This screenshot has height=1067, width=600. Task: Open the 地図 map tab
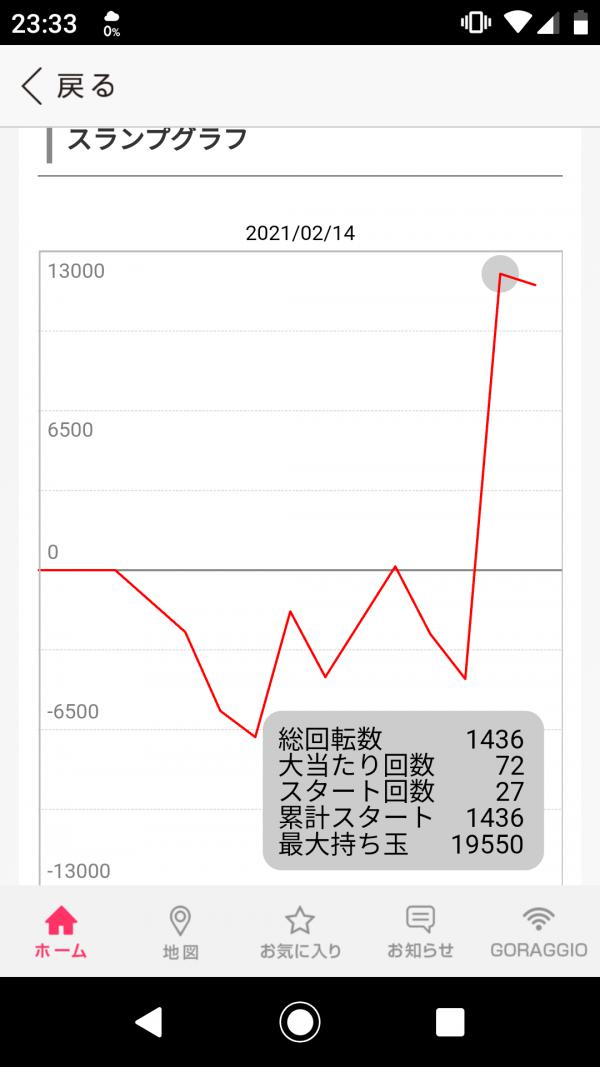(x=180, y=931)
